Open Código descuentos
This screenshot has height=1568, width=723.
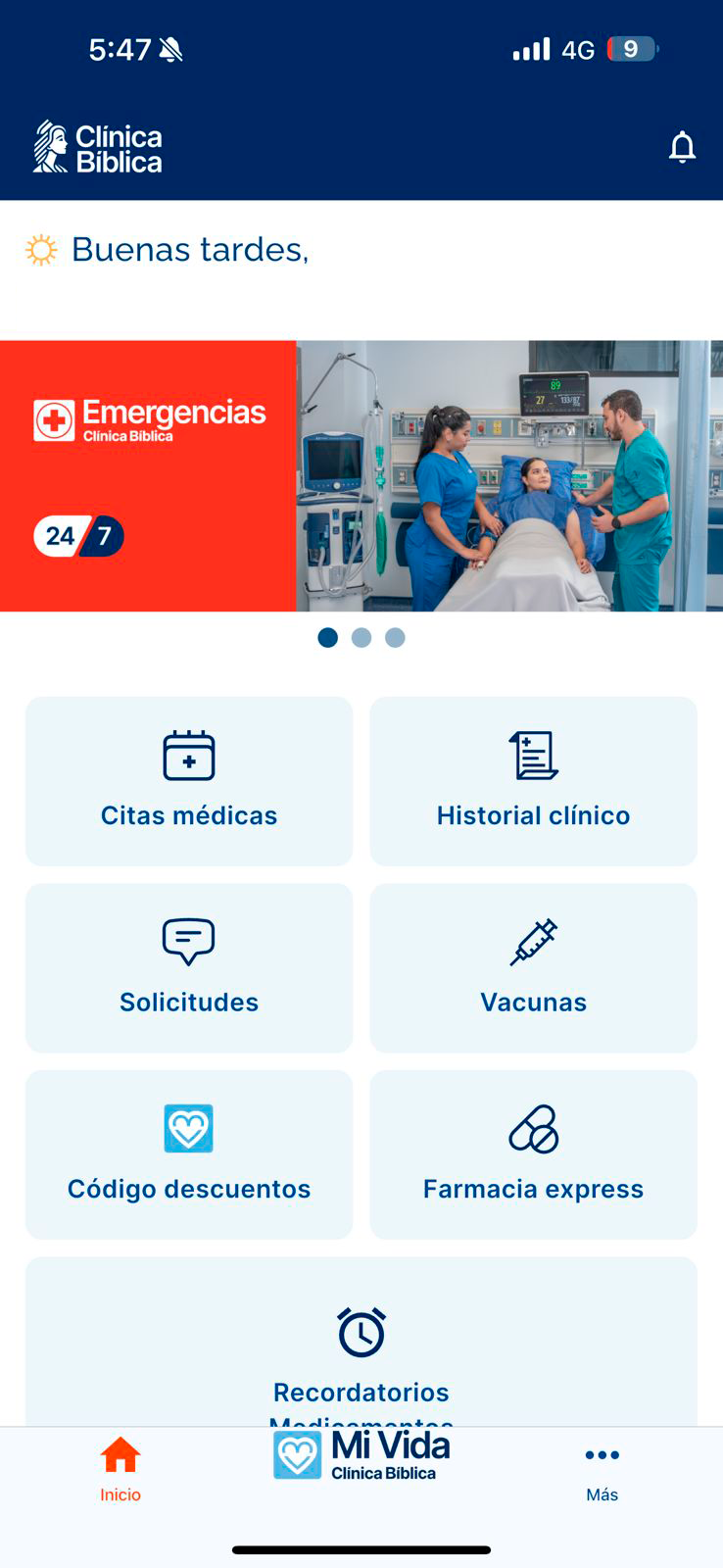coord(189,1154)
